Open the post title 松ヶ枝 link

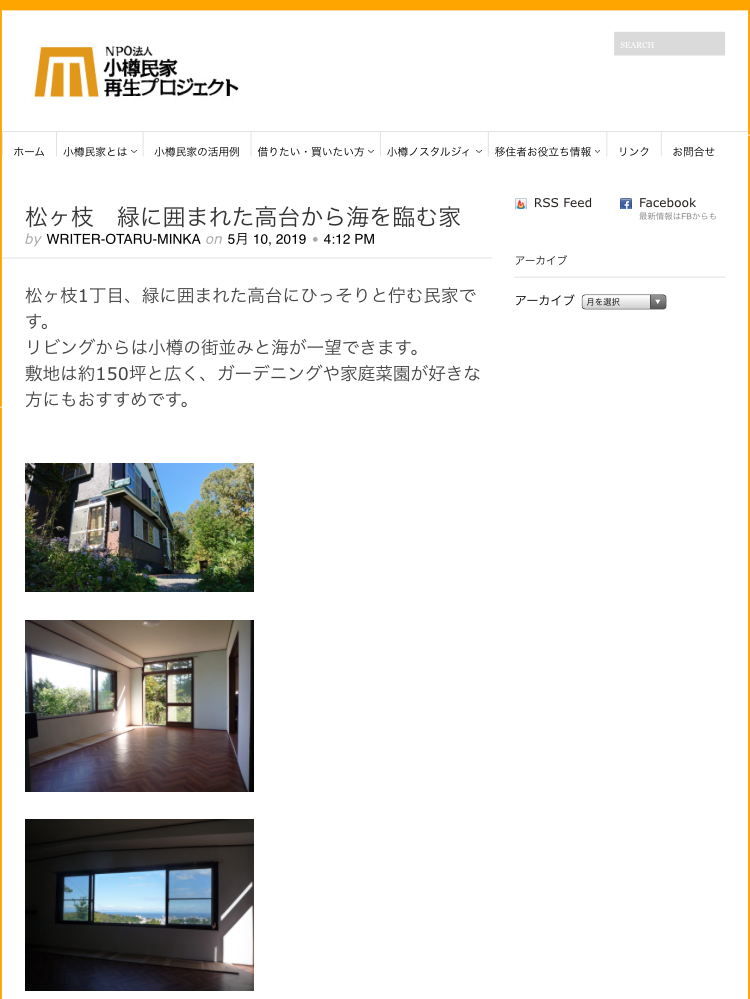coord(242,216)
